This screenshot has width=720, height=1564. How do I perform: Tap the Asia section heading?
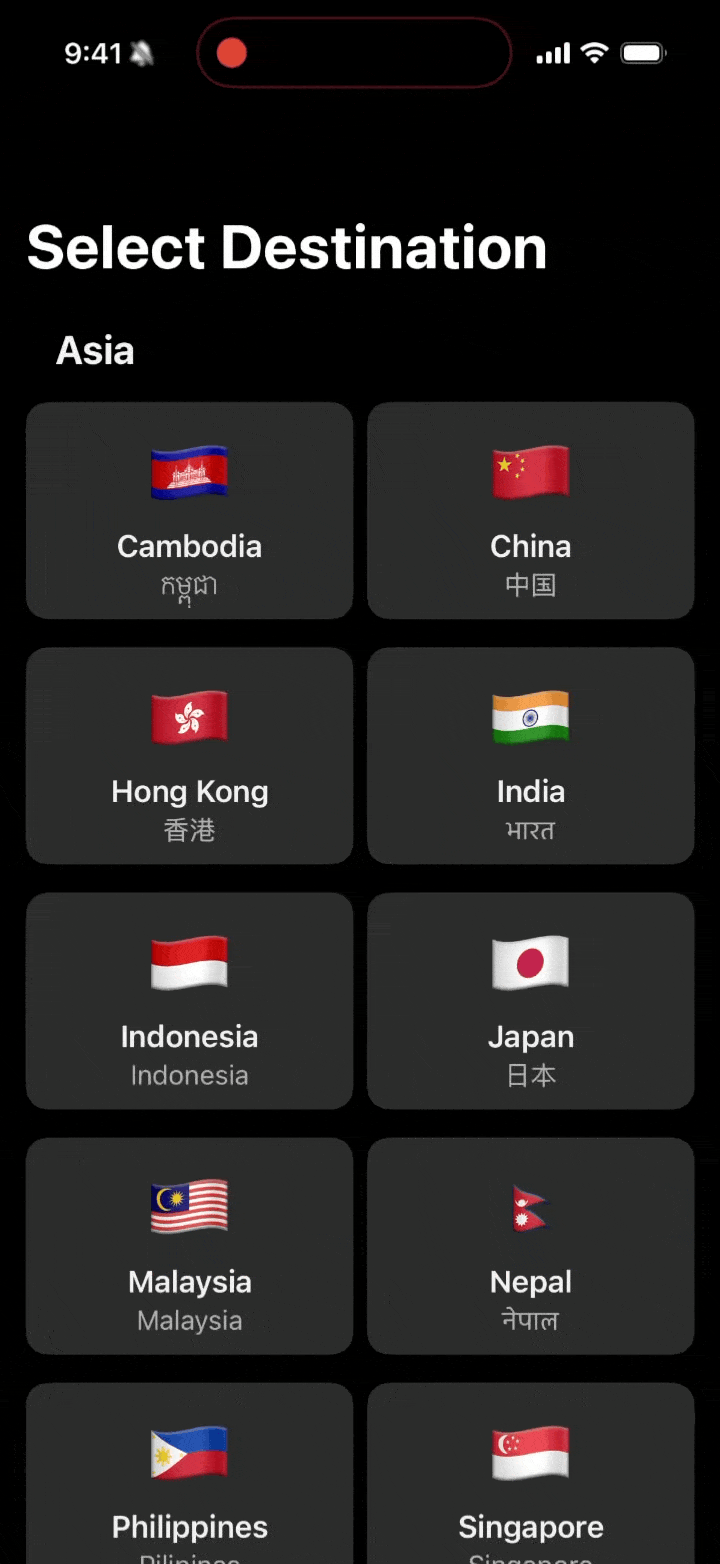(x=95, y=350)
